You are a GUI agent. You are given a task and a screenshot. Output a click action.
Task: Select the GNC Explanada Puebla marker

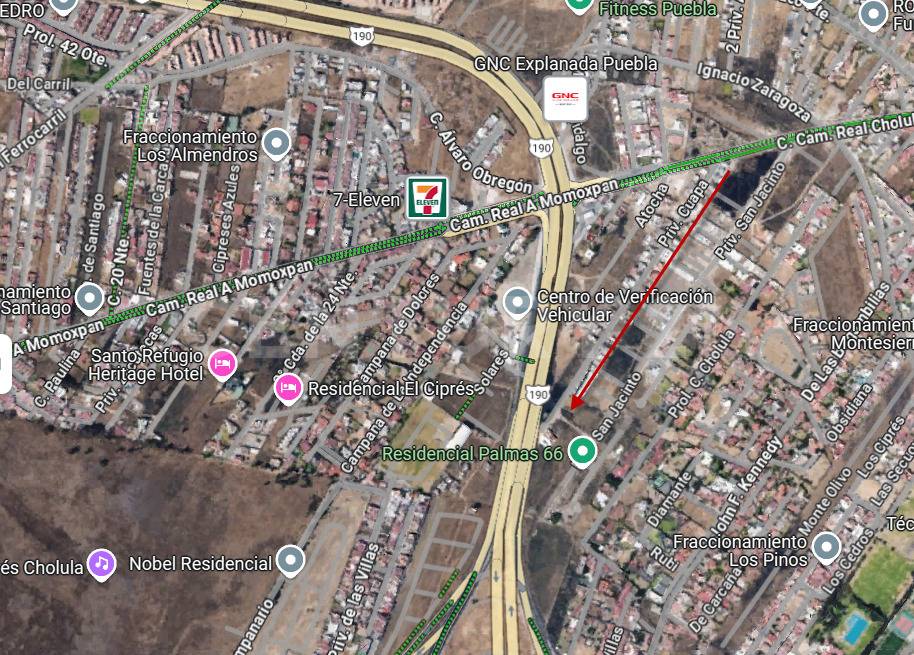566,99
